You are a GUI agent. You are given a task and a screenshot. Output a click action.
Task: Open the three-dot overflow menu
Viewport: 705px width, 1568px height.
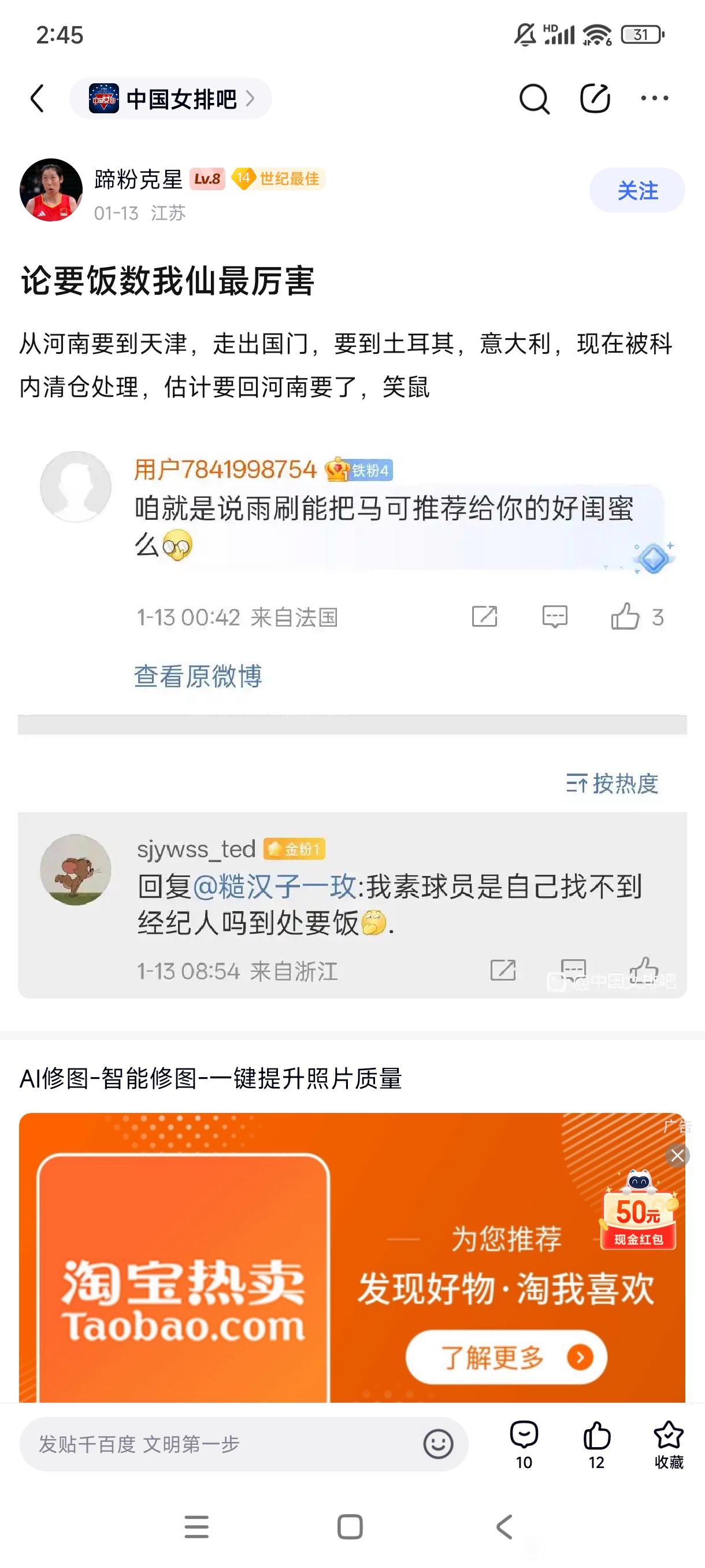(x=655, y=99)
